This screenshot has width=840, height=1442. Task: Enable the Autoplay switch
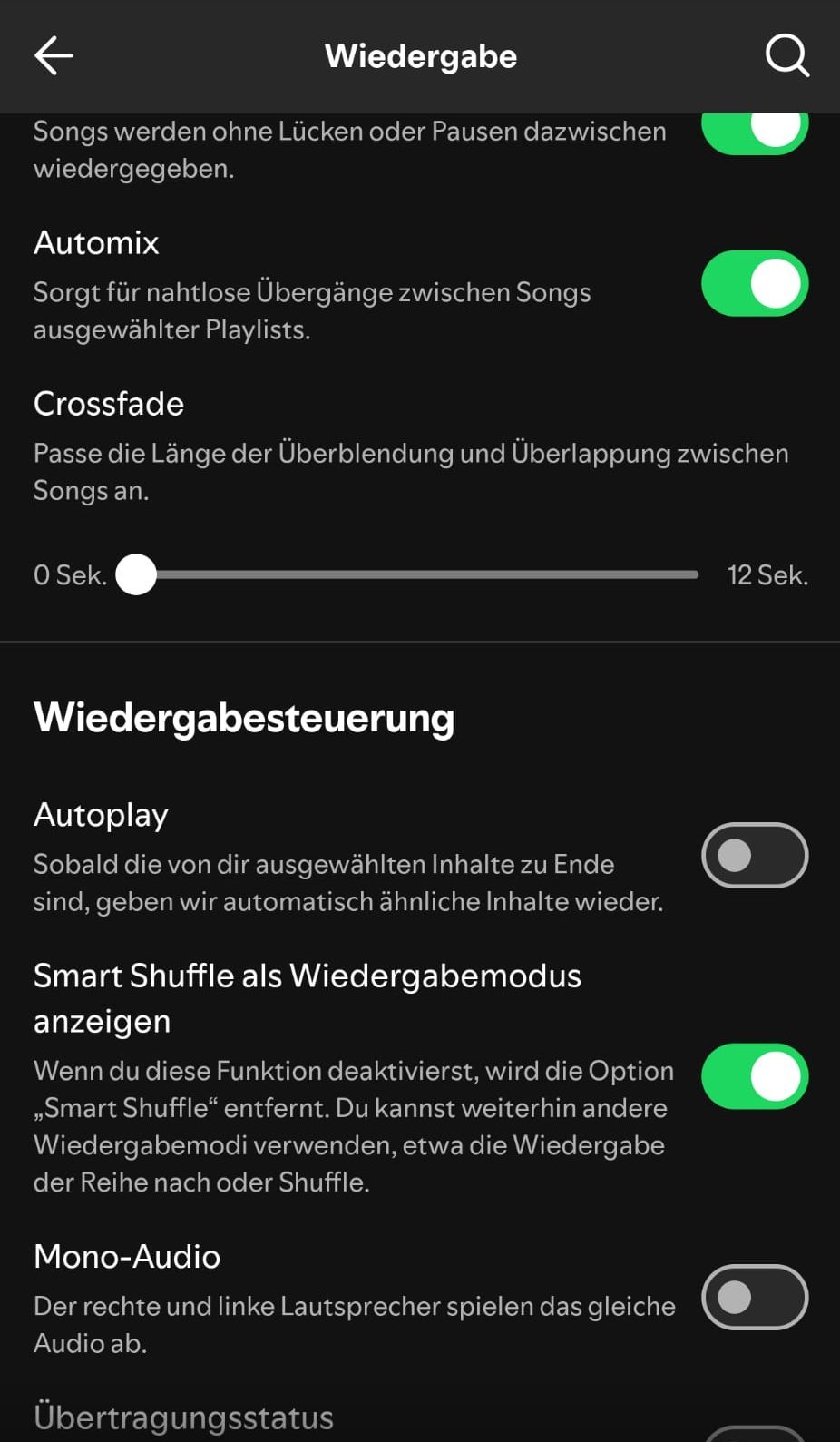(755, 855)
